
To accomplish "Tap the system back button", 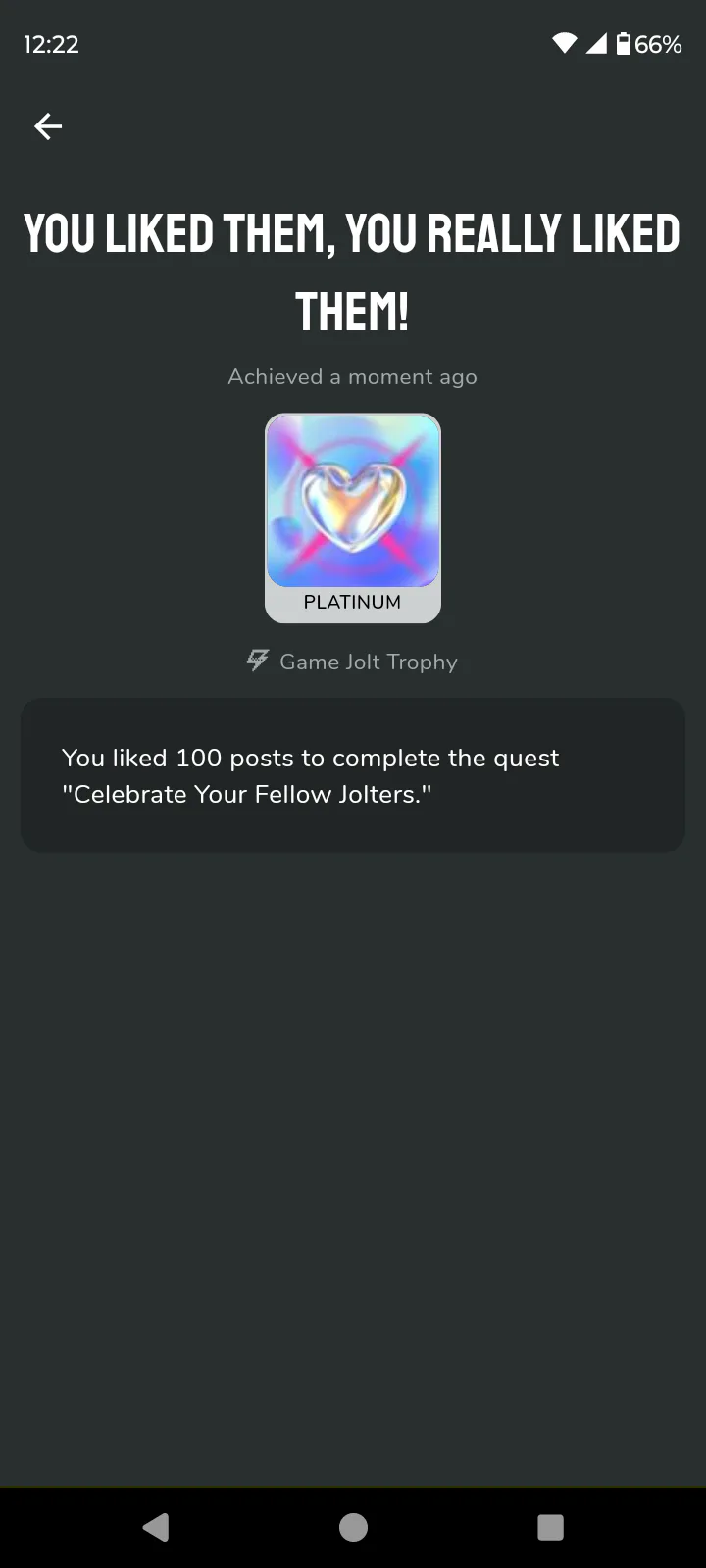I will click(x=156, y=1527).
